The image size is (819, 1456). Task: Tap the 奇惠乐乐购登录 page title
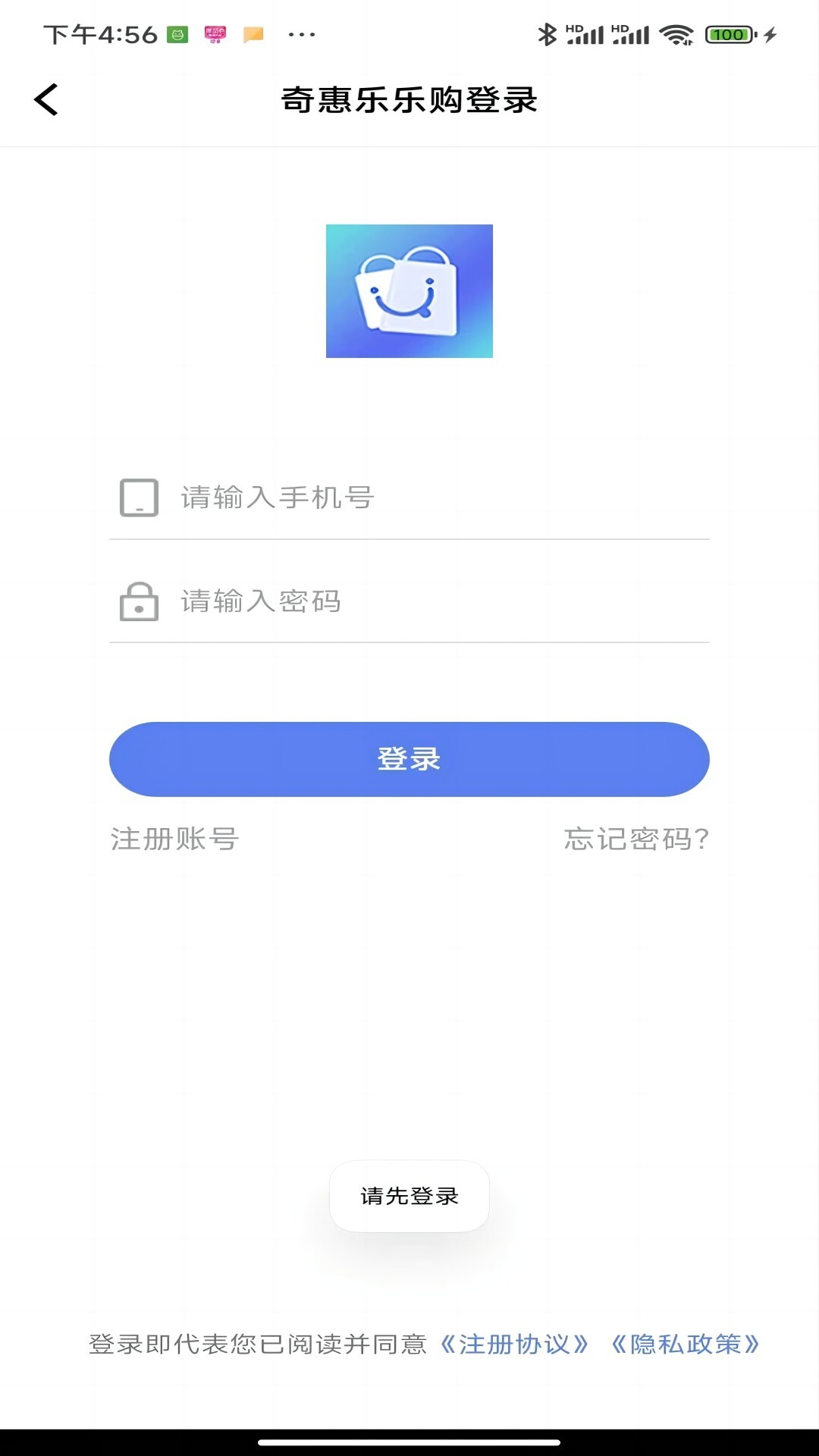[409, 99]
